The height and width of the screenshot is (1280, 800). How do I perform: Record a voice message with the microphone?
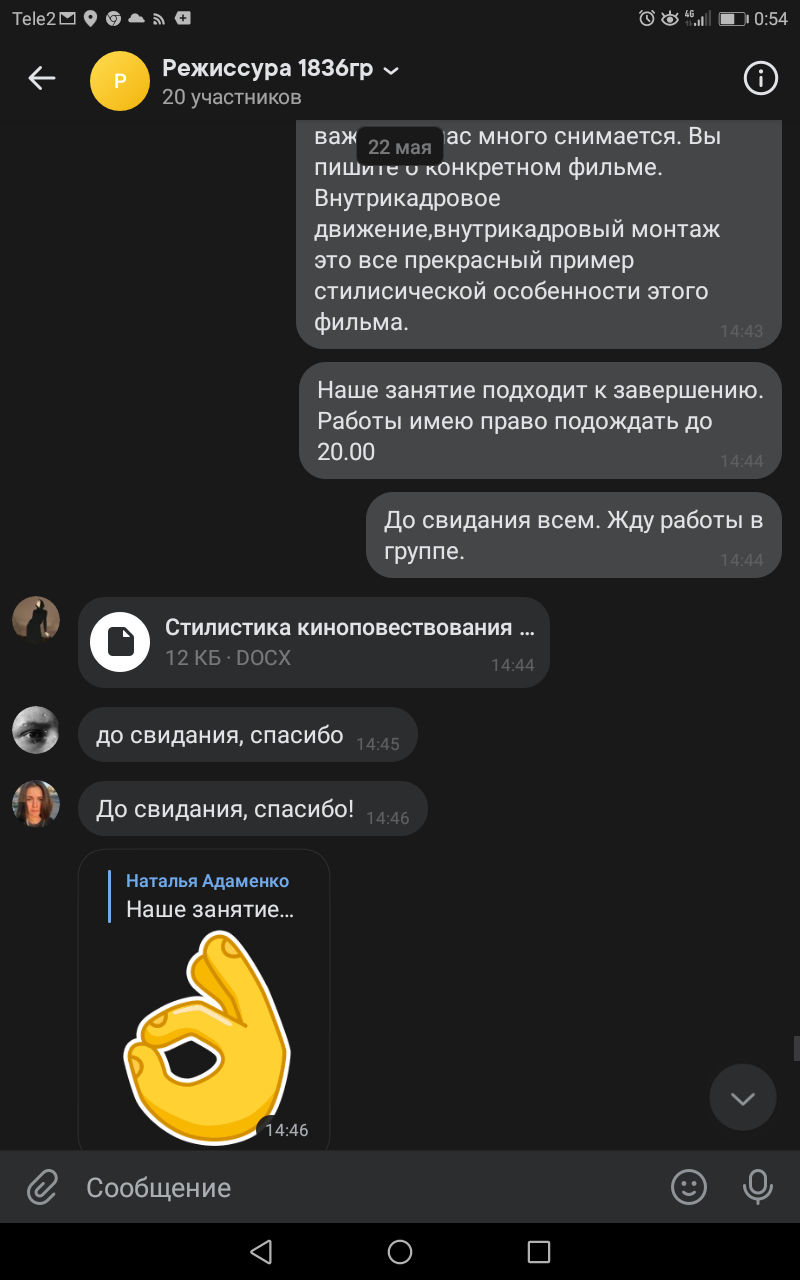[x=757, y=1187]
